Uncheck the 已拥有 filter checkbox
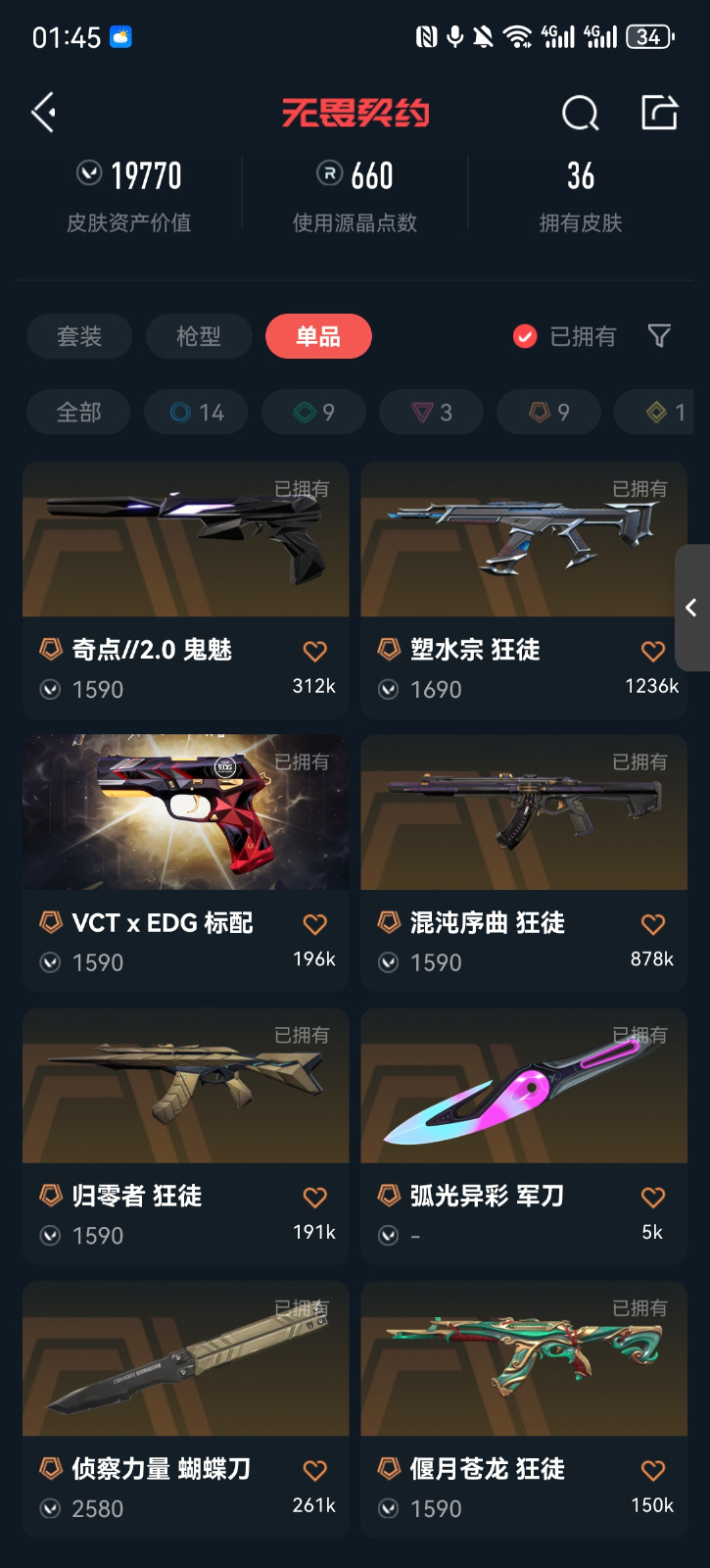The image size is (710, 1568). (526, 337)
